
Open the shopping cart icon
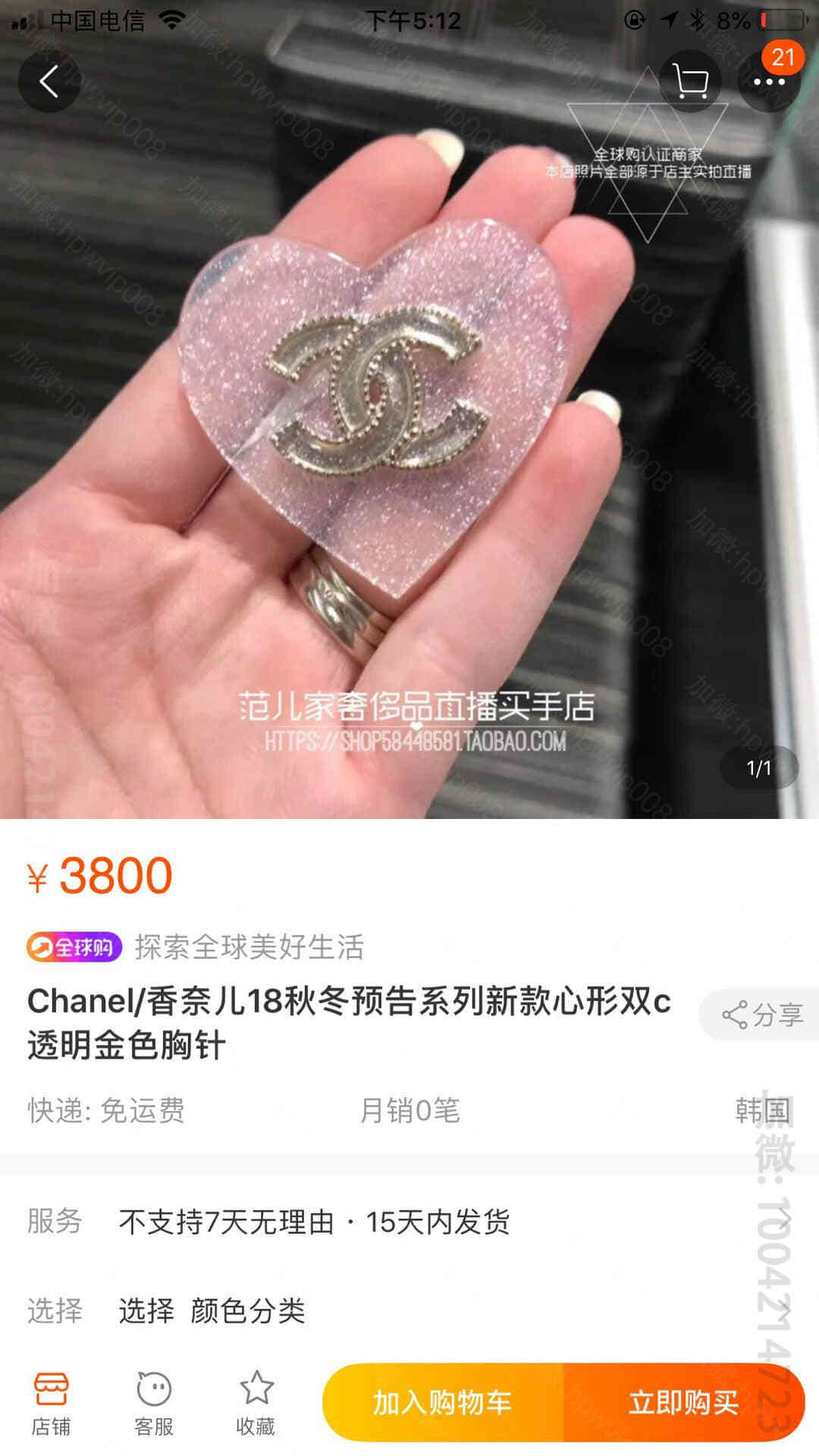pos(689,82)
